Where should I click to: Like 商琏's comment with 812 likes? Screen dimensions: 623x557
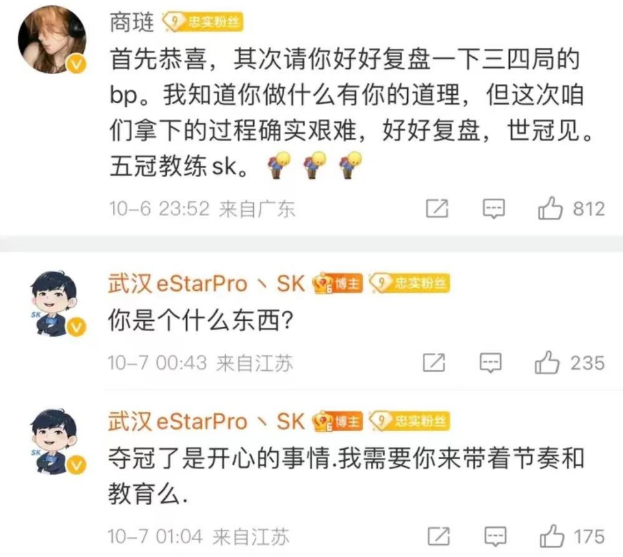point(551,208)
